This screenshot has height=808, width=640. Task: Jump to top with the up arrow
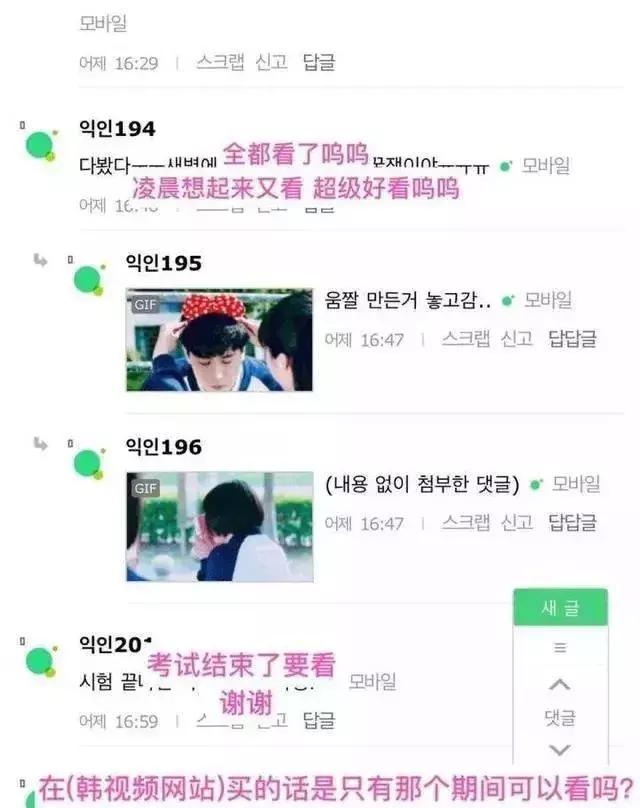[560, 685]
